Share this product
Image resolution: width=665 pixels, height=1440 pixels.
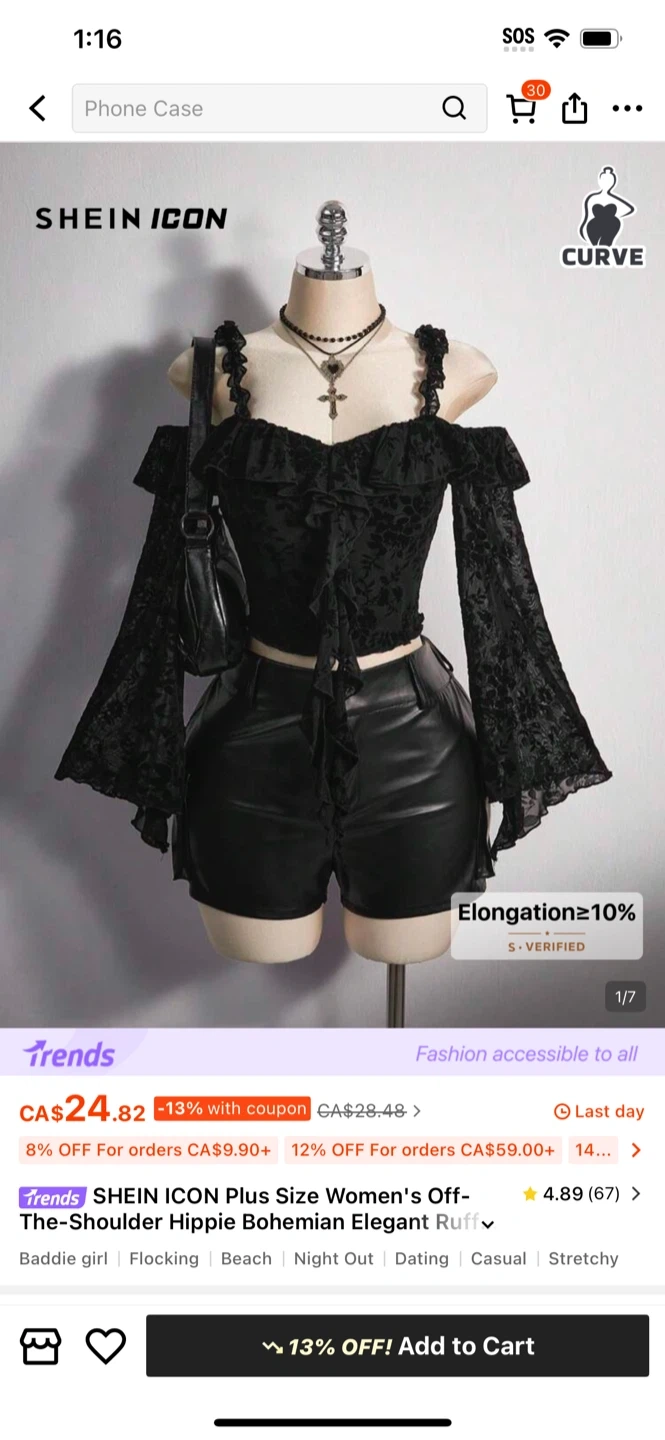pos(574,108)
